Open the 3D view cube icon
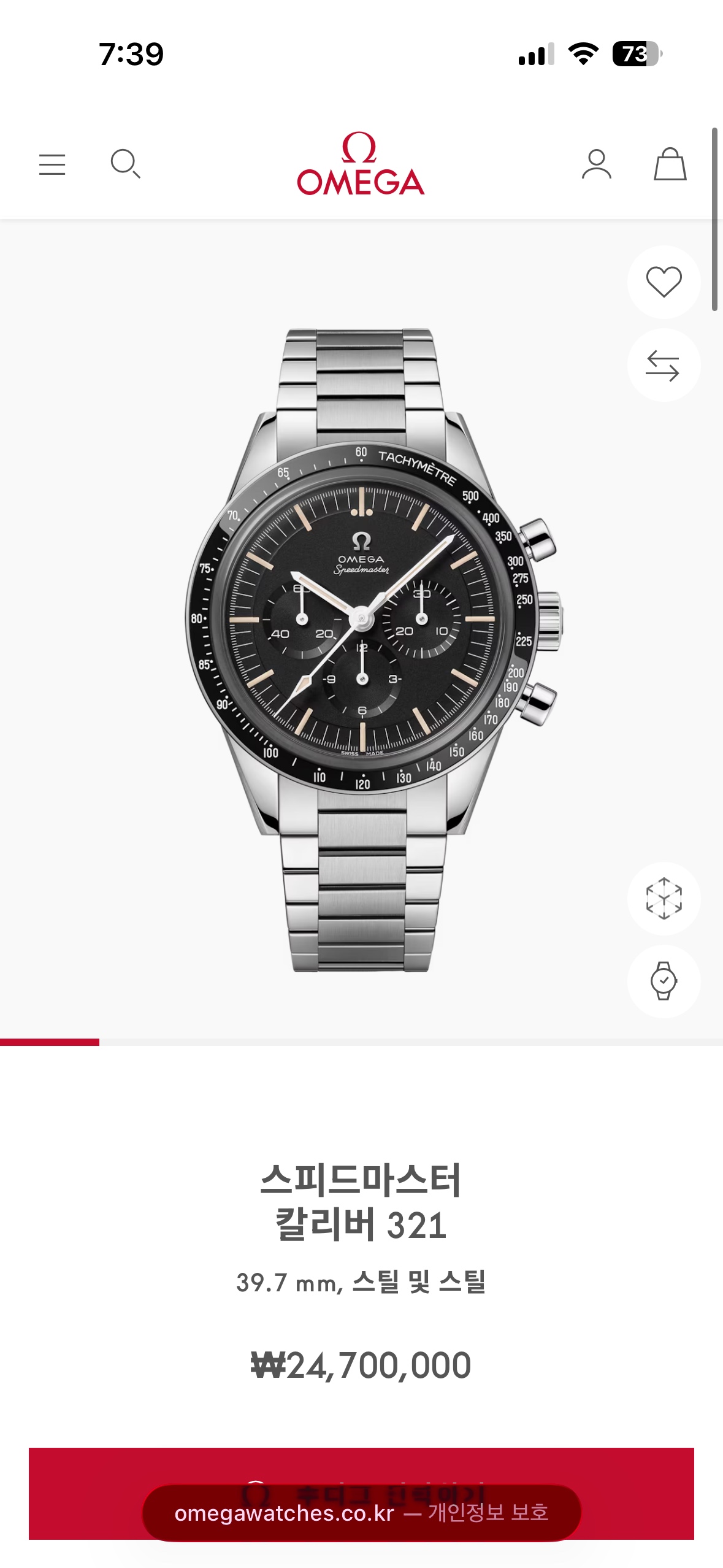The height and width of the screenshot is (1568, 723). click(664, 899)
